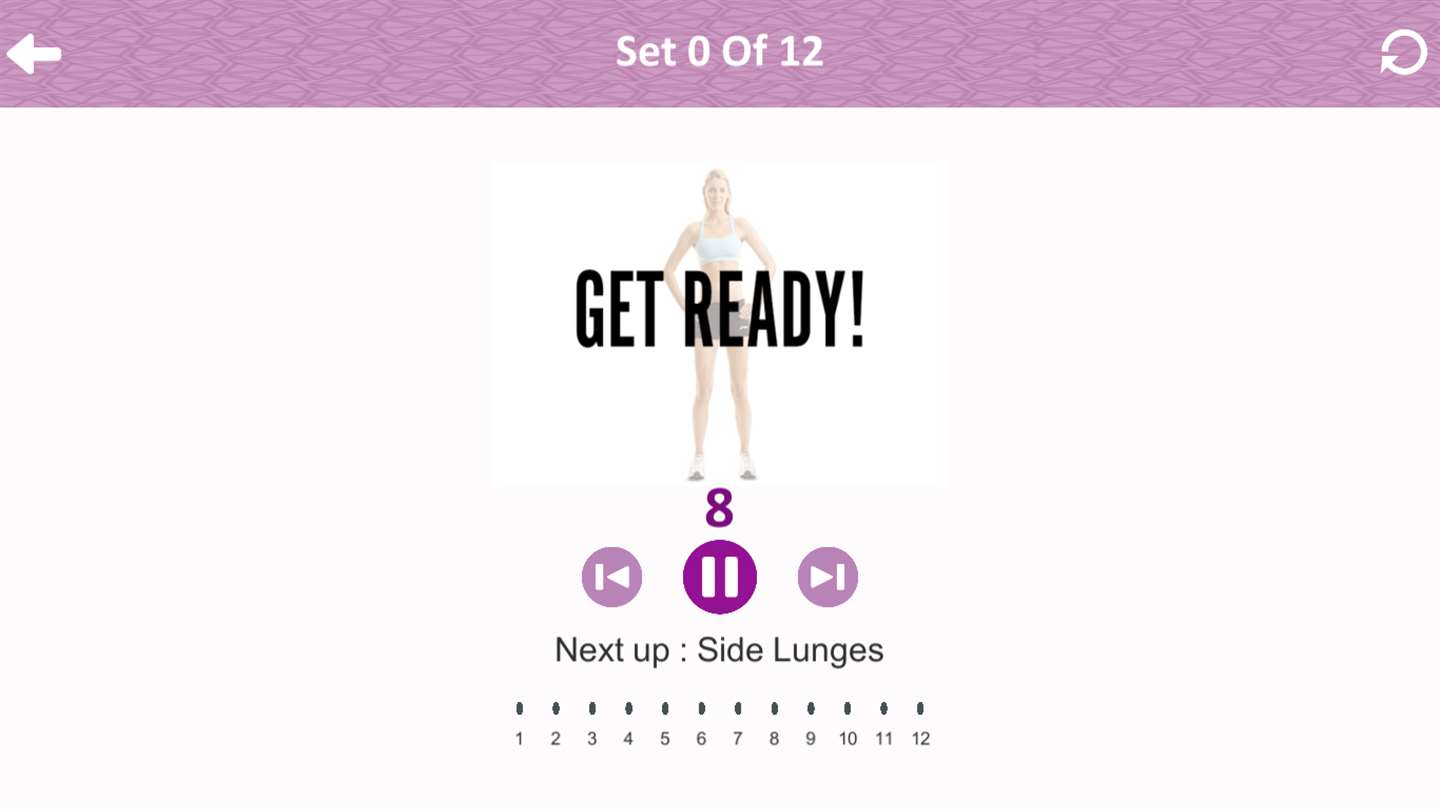1440x810 pixels.
Task: Go back using the arrow
Action: [x=34, y=53]
